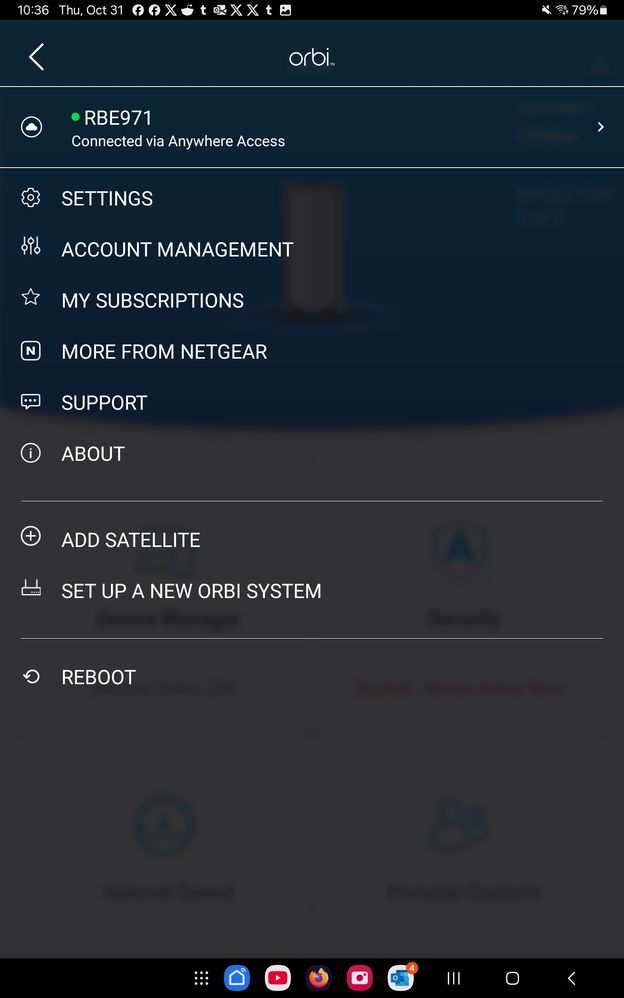The width and height of the screenshot is (624, 998).
Task: Open Outlook from the taskbar
Action: click(x=401, y=978)
